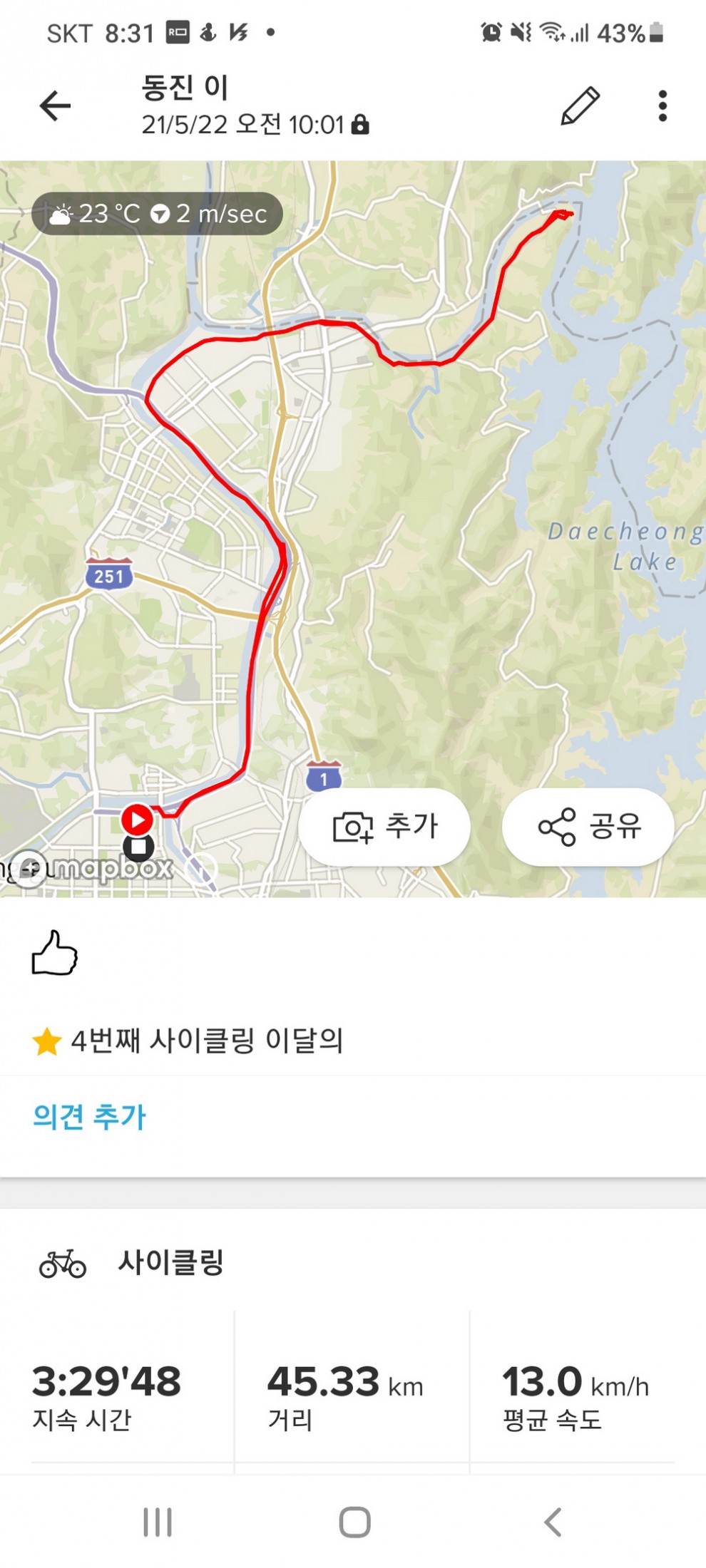Add a comment via 의견 추가

click(x=89, y=1117)
